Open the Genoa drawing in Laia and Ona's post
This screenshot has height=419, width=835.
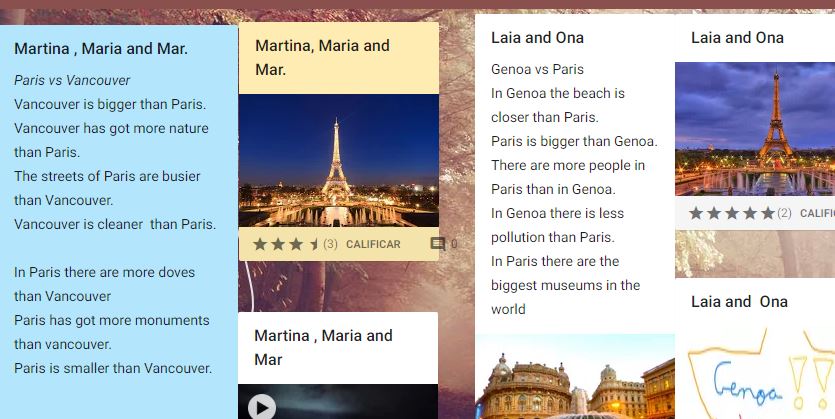pyautogui.click(x=755, y=375)
